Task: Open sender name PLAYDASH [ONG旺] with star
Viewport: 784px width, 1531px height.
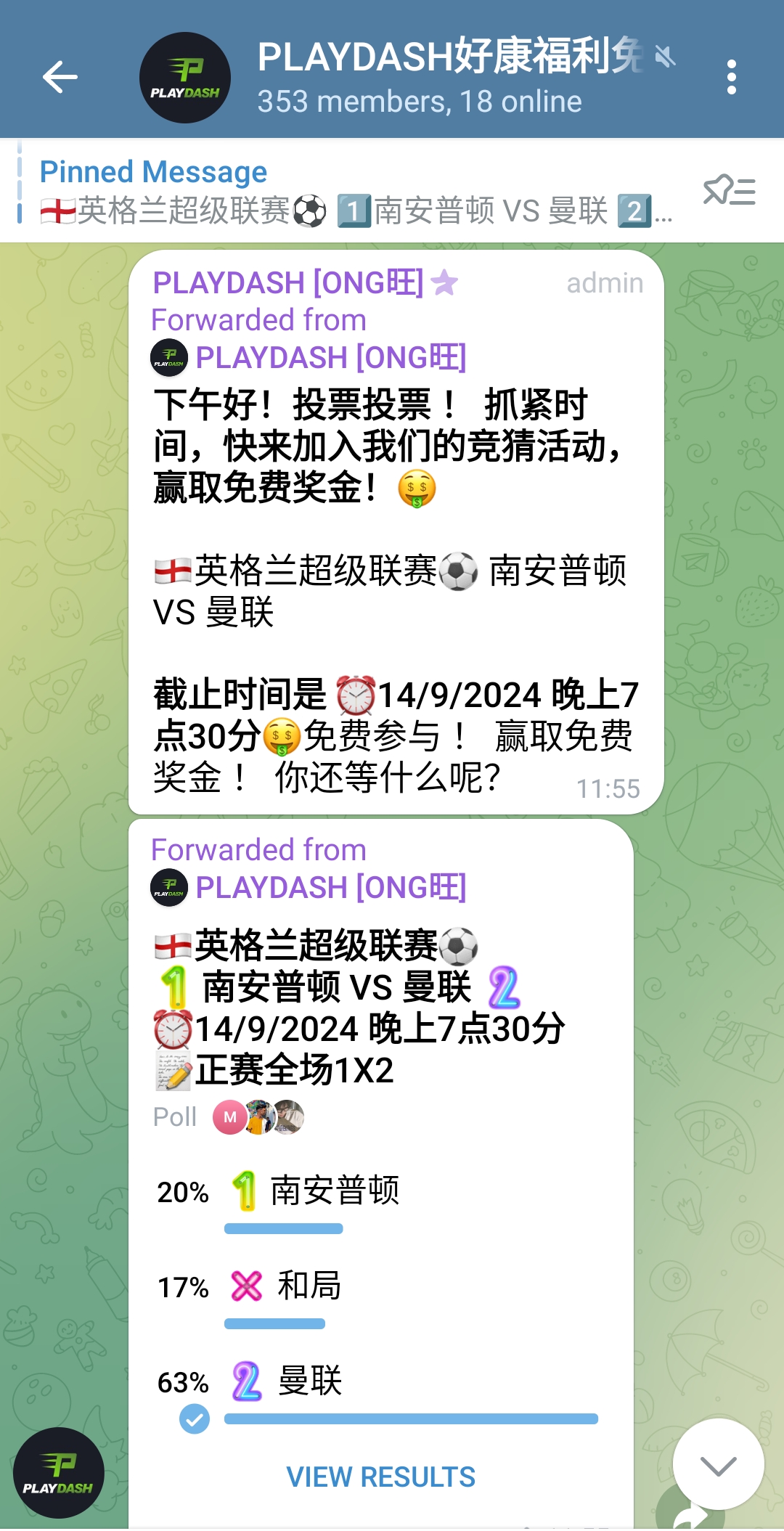Action: point(289,283)
